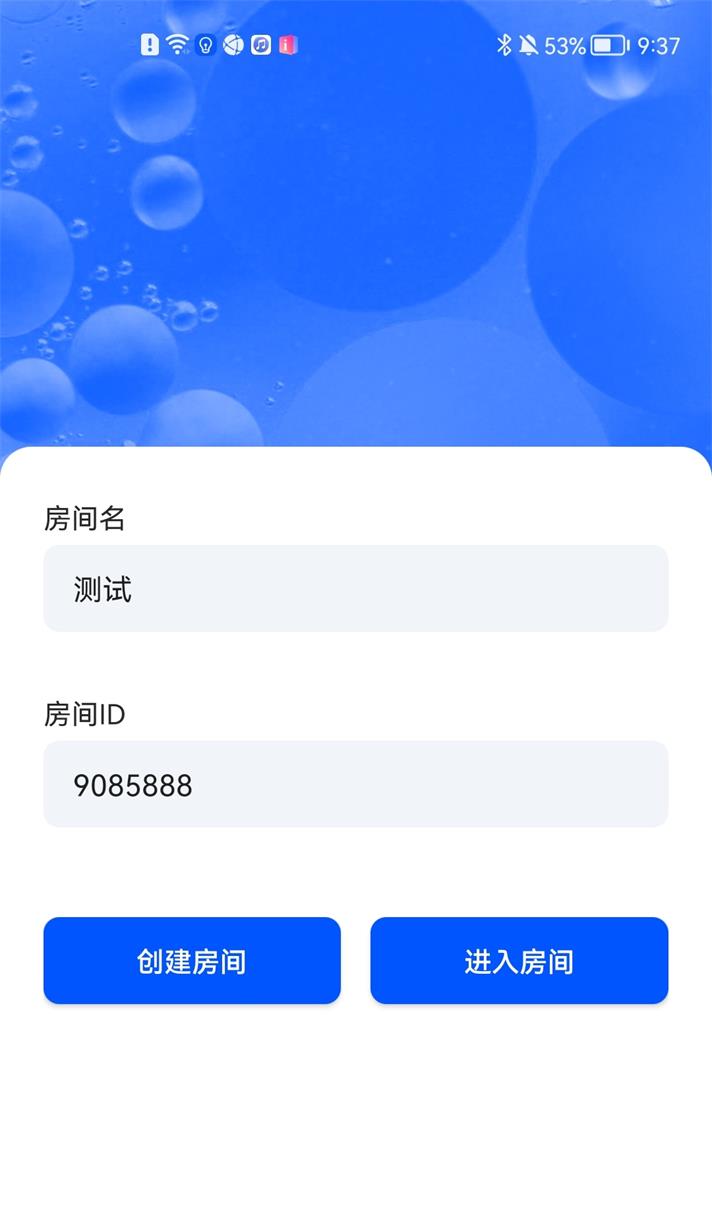
Task: Tap the 房间名 field containing 测试
Action: pos(355,589)
